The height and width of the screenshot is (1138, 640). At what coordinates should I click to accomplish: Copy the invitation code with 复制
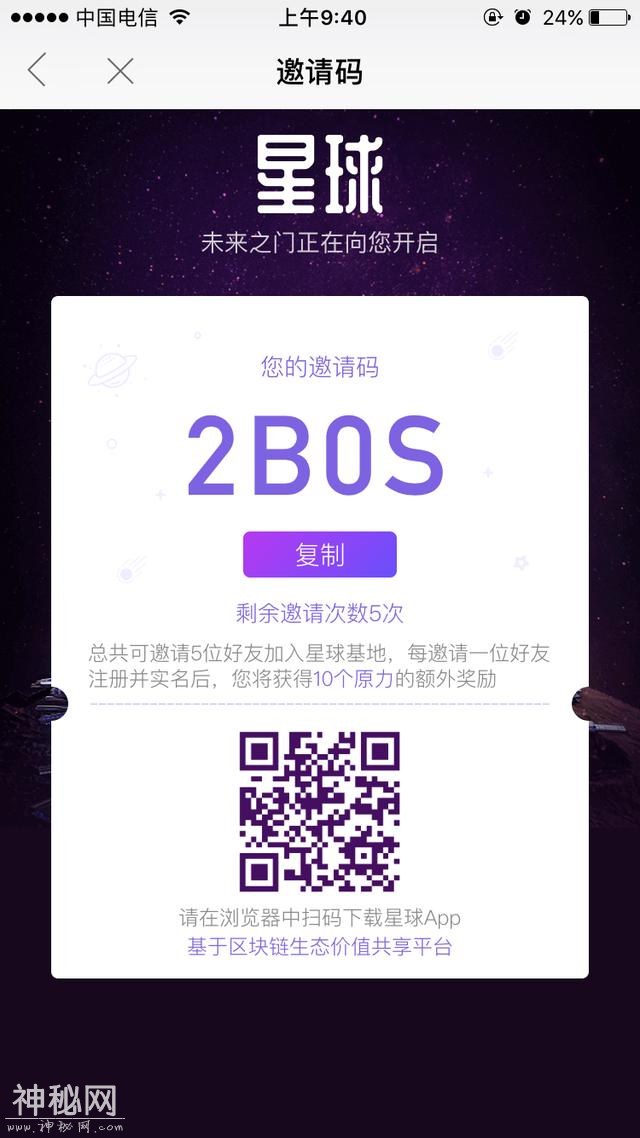[319, 554]
